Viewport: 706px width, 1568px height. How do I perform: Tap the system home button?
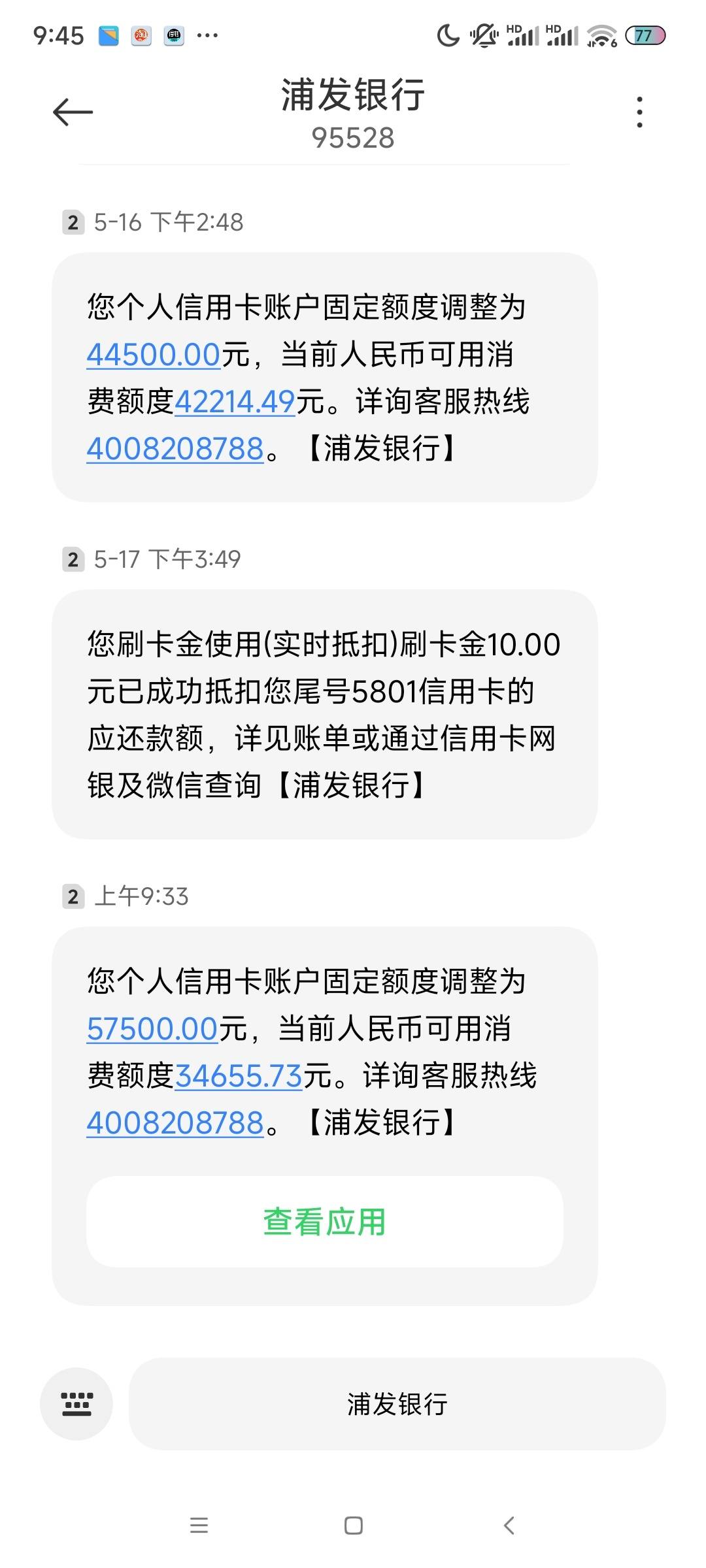pyautogui.click(x=354, y=1526)
